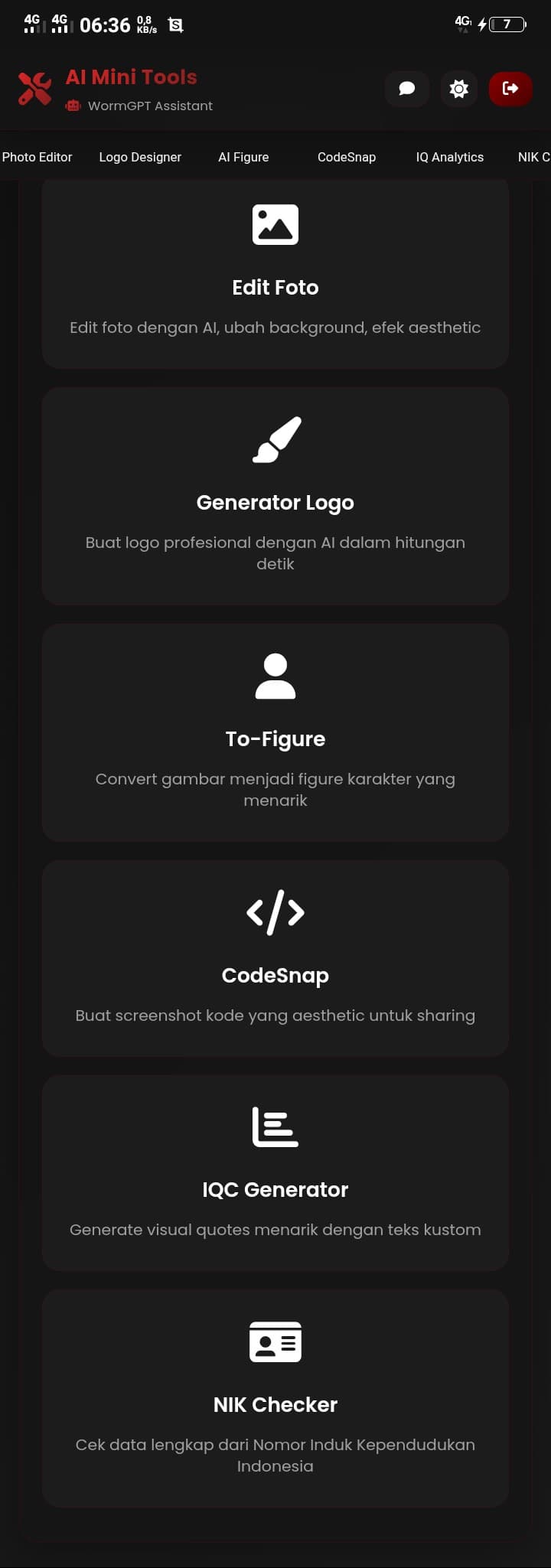Click the AI Mini Tools wrench logo
The width and height of the screenshot is (551, 1568).
34,86
